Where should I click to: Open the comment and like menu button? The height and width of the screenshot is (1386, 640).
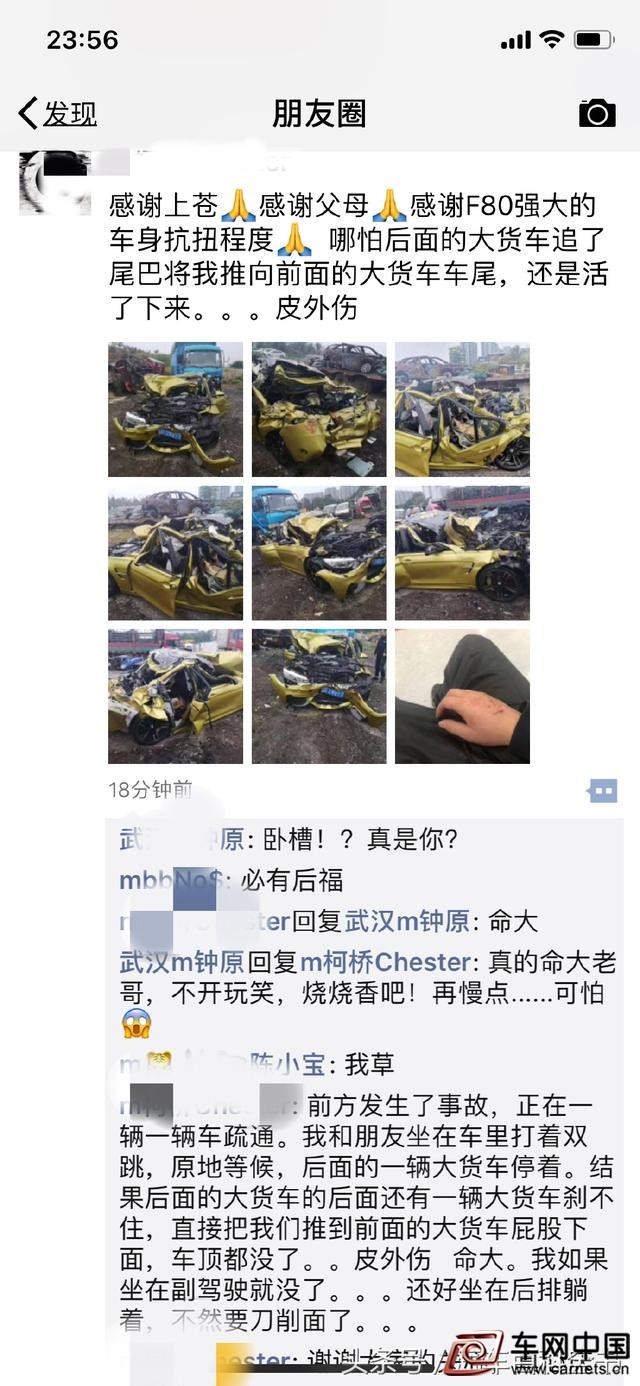pyautogui.click(x=602, y=791)
